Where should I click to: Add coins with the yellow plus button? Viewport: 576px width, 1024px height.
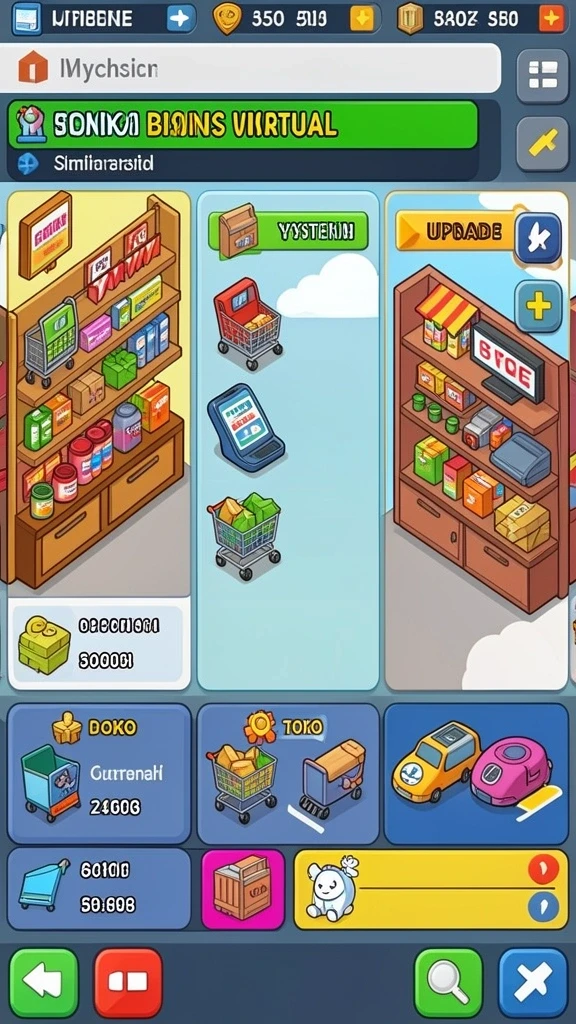click(362, 18)
